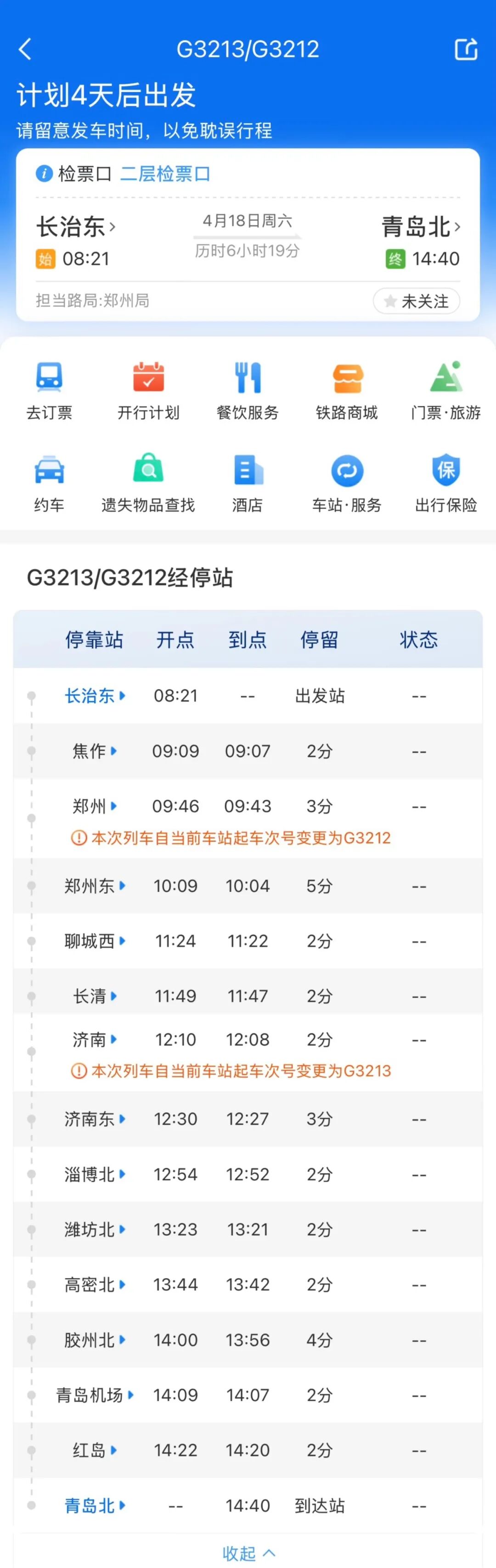Open 门票·旅游
Viewport: 496px width, 1568px height.
(445, 390)
